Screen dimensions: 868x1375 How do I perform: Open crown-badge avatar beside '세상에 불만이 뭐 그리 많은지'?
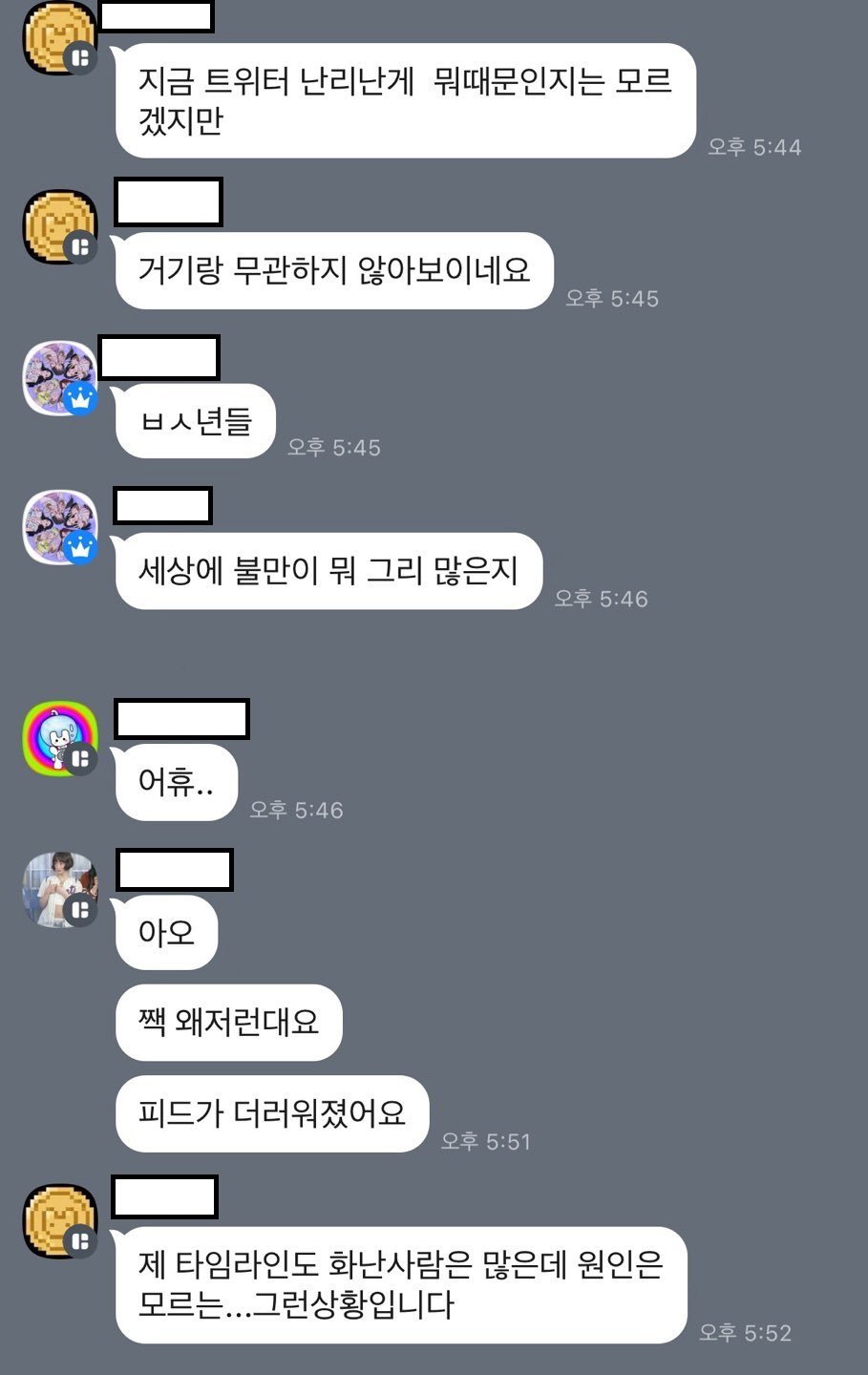tap(59, 526)
